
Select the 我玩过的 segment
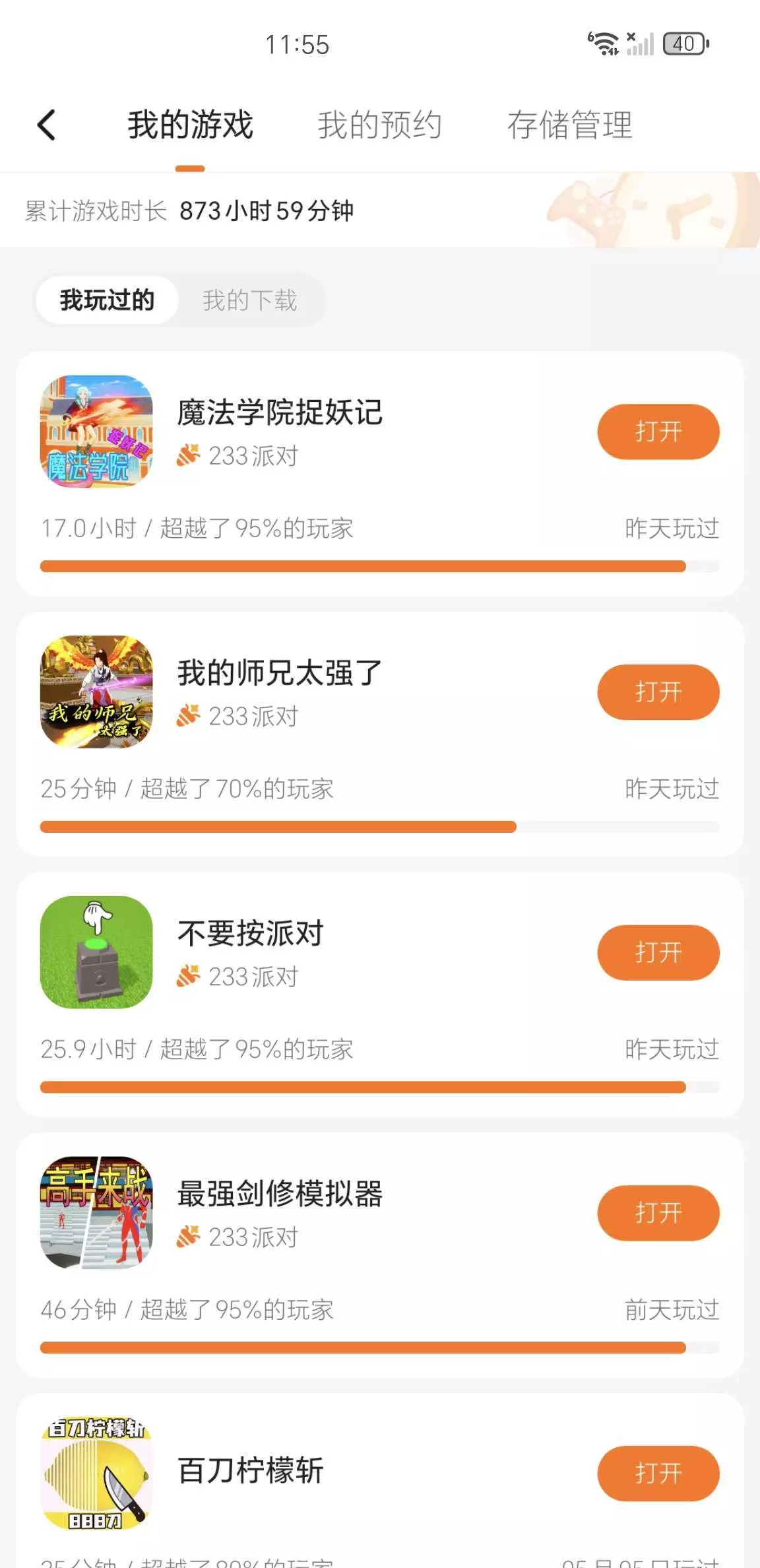click(107, 300)
